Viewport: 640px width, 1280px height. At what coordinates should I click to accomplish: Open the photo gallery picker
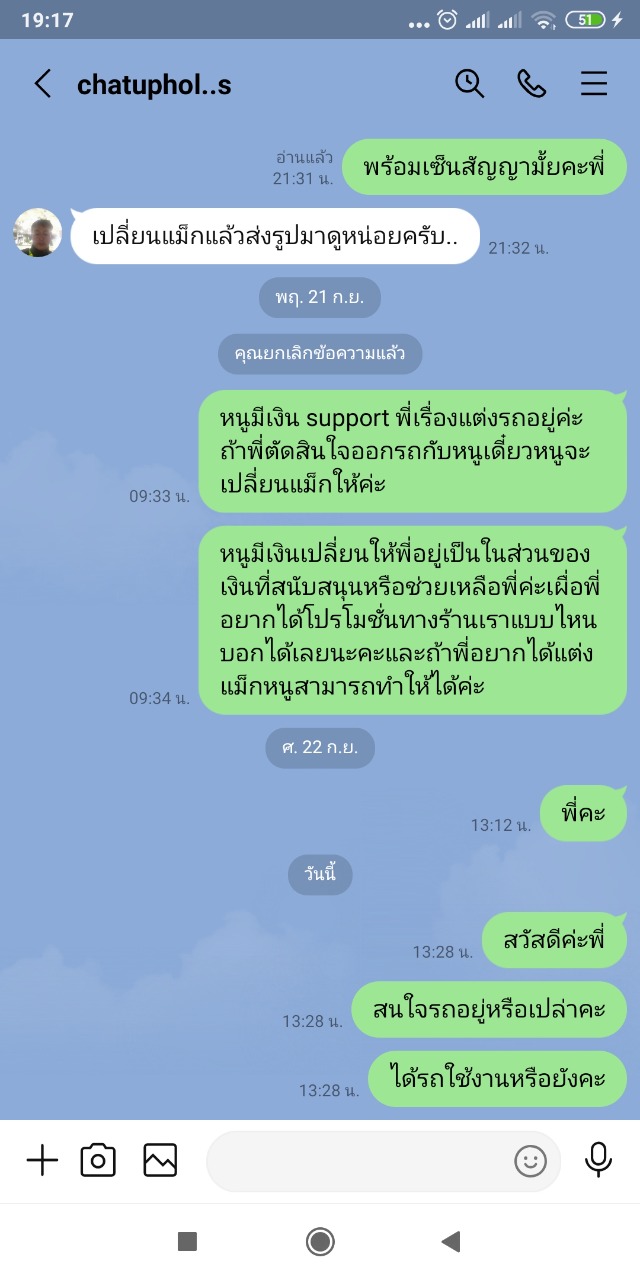pos(160,1160)
